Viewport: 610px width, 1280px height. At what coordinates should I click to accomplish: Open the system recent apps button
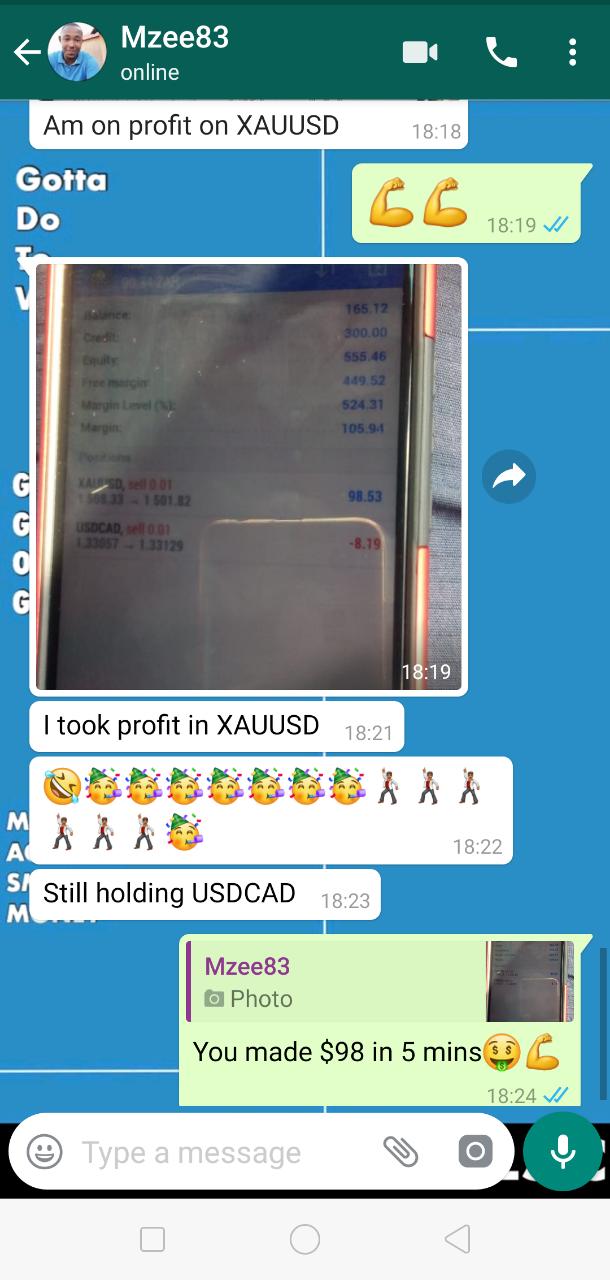coord(153,1240)
